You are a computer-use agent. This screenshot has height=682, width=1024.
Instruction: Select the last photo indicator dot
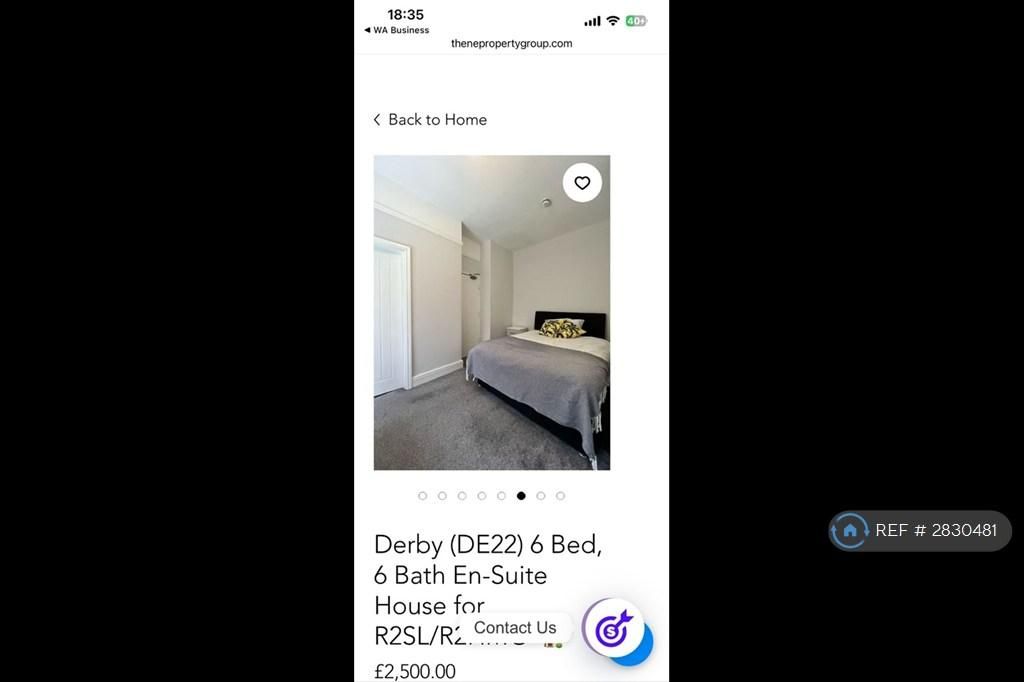click(x=560, y=496)
